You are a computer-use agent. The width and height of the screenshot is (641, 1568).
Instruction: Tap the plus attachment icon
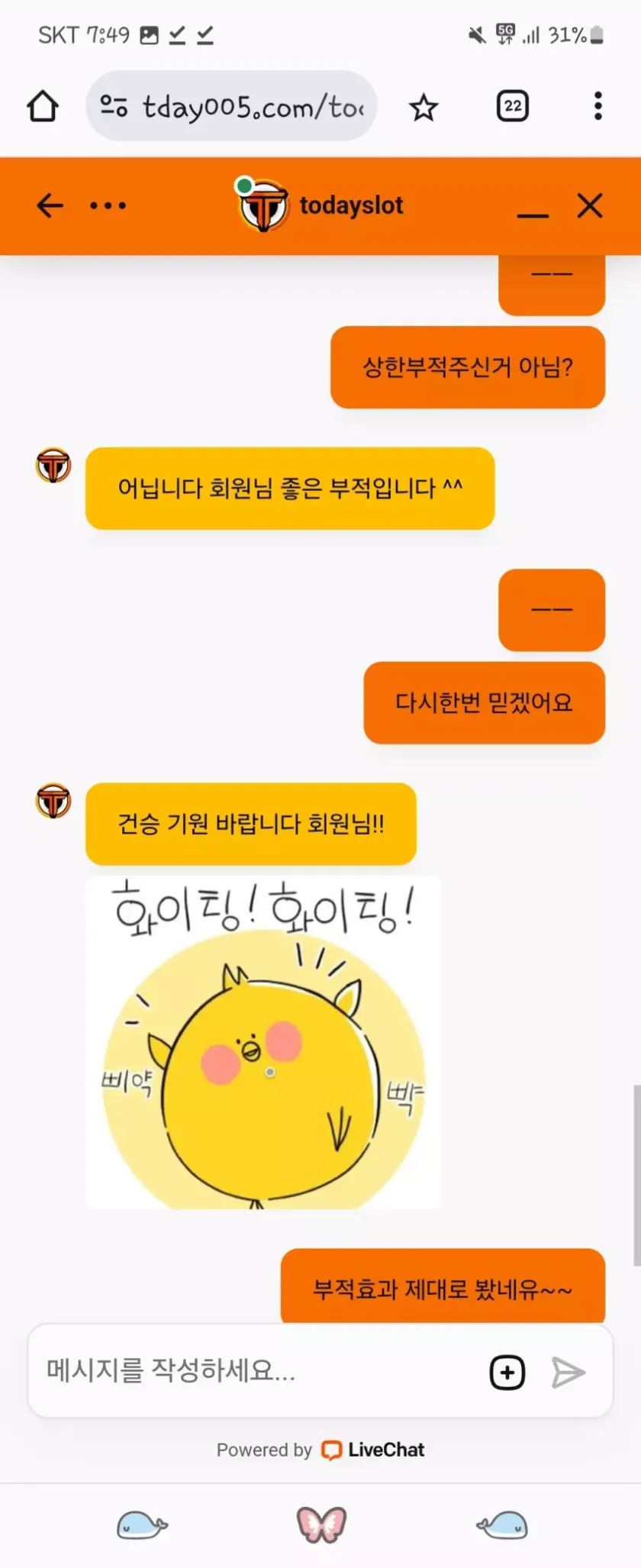tap(507, 1372)
